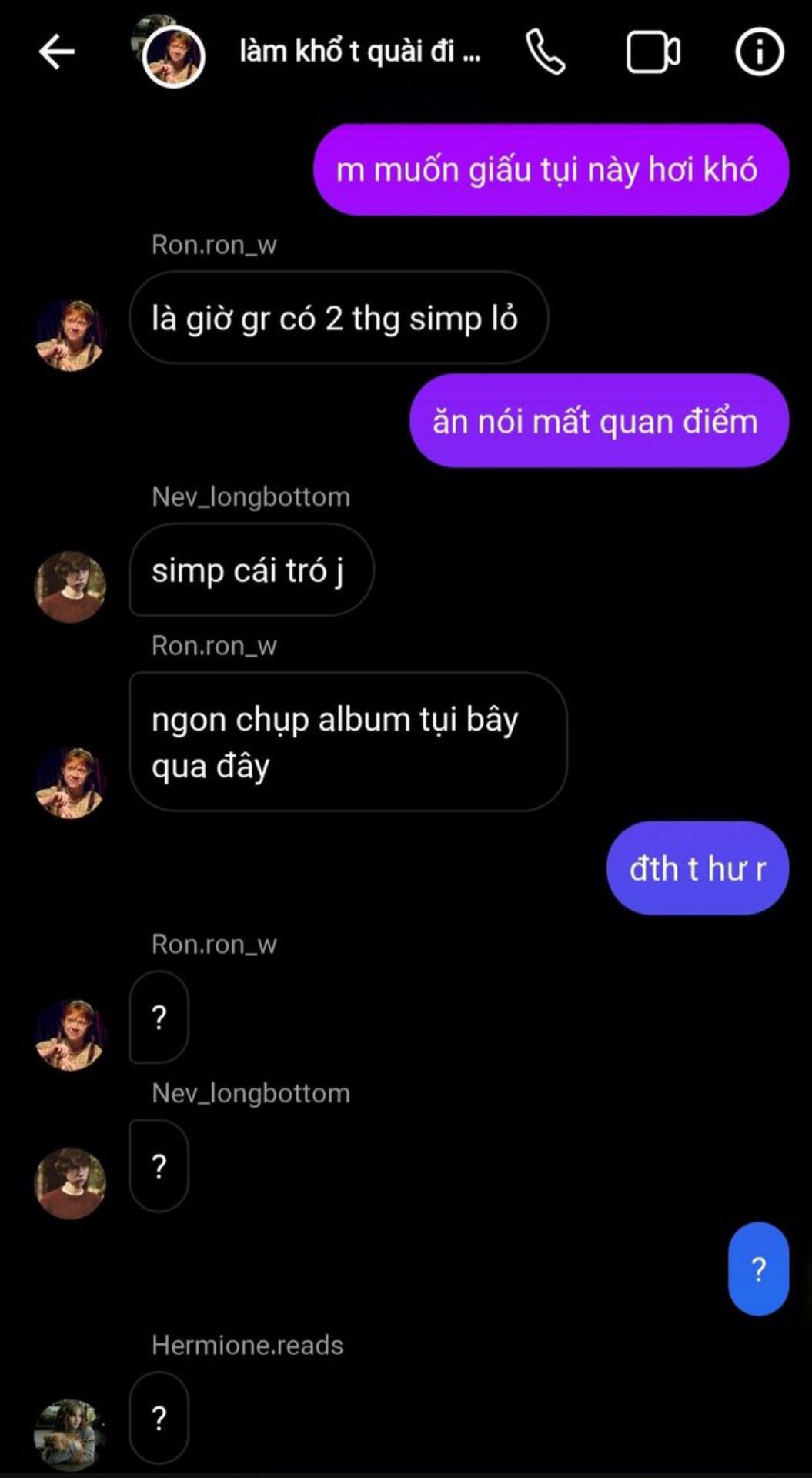Viewport: 812px width, 1478px height.
Task: Start a voice call with the group
Action: coord(546,52)
